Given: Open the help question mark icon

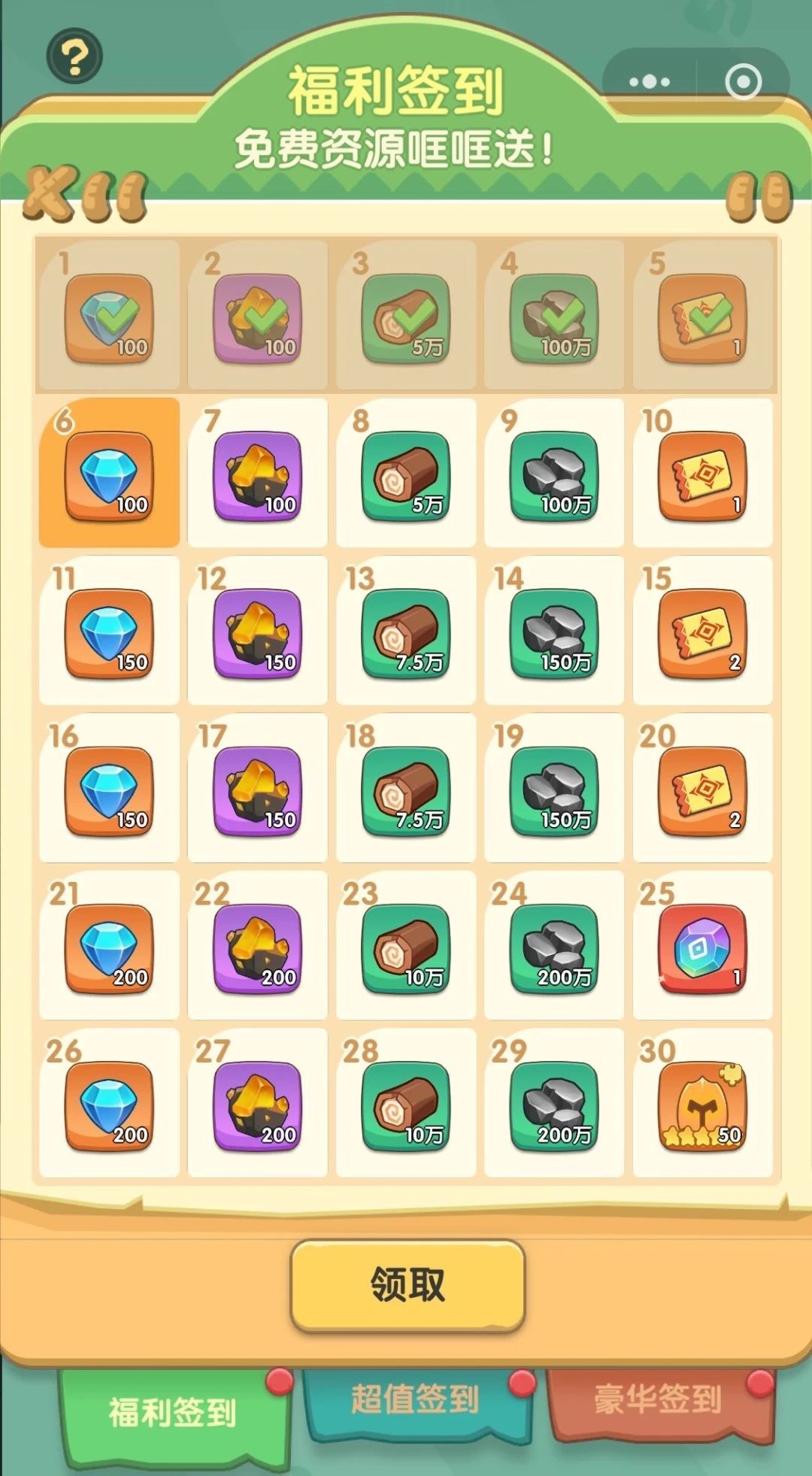Looking at the screenshot, I should click(x=75, y=56).
